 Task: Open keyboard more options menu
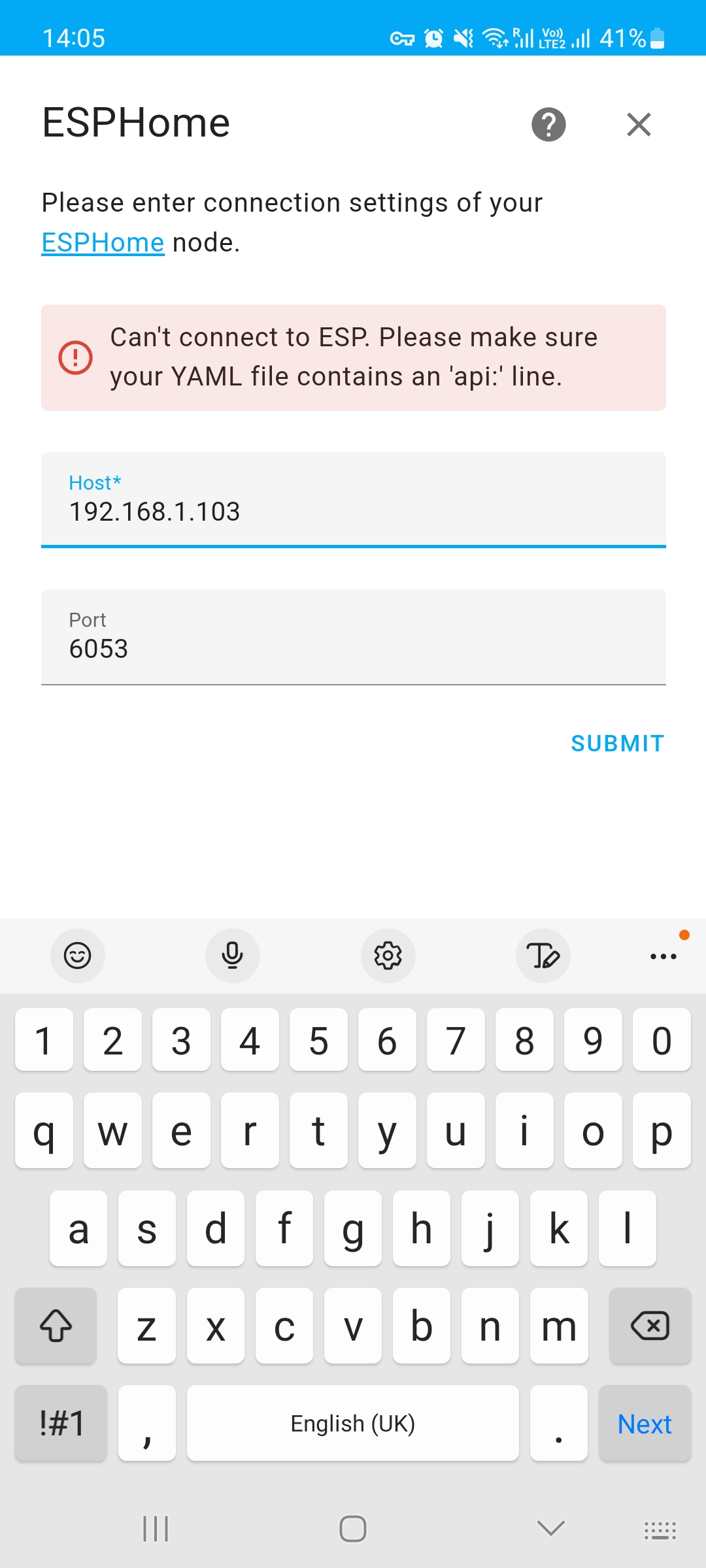[x=663, y=956]
